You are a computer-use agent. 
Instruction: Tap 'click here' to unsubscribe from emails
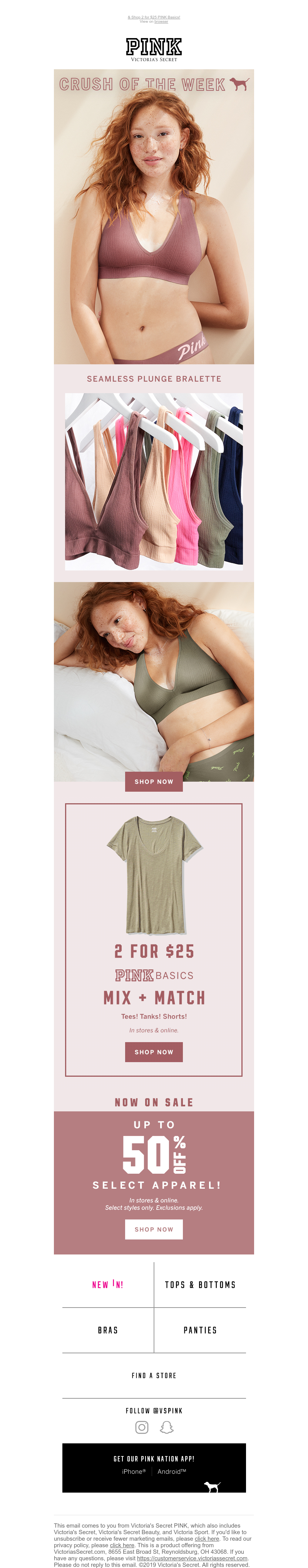click(206, 1539)
